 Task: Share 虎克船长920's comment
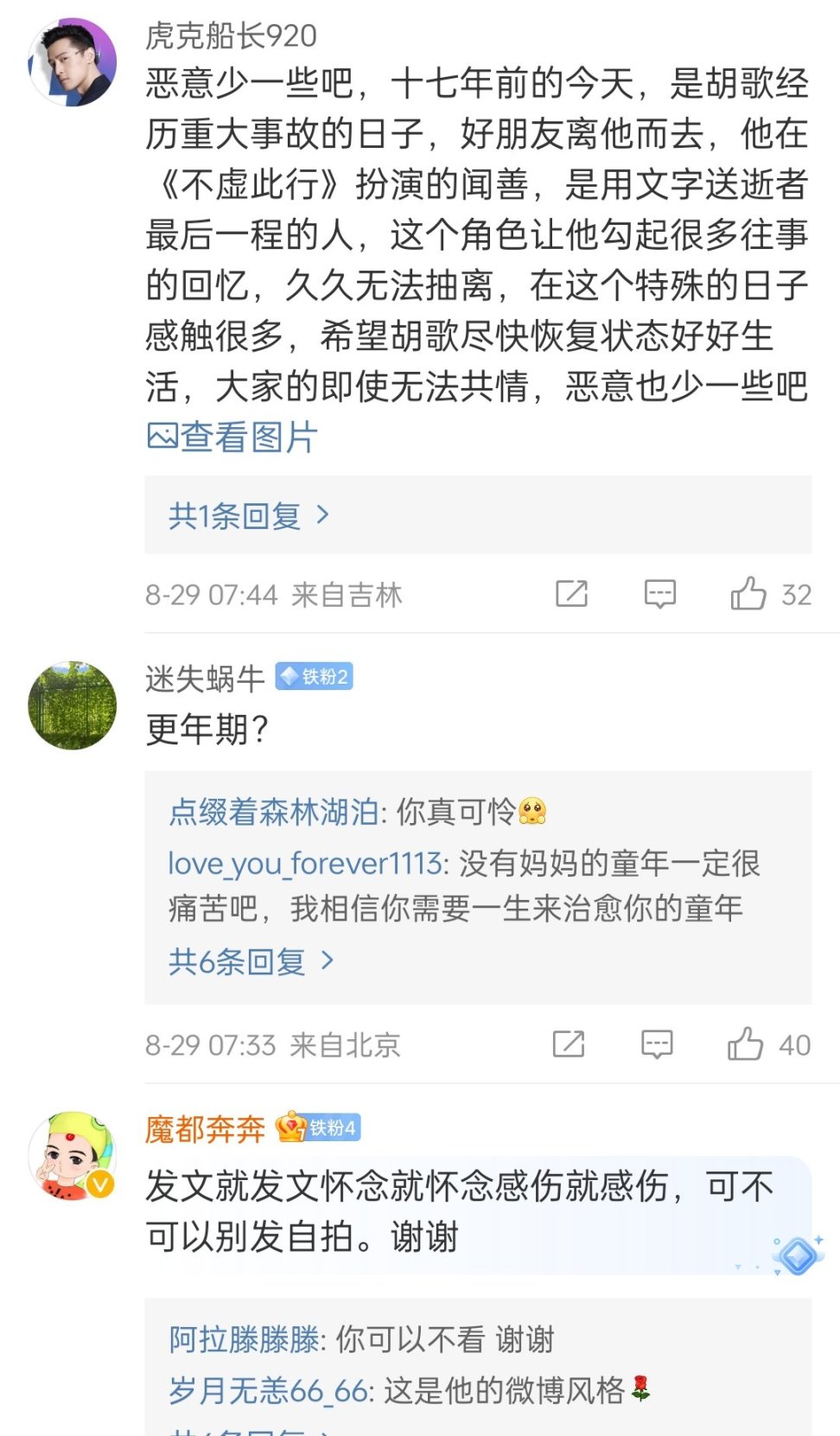[x=571, y=594]
